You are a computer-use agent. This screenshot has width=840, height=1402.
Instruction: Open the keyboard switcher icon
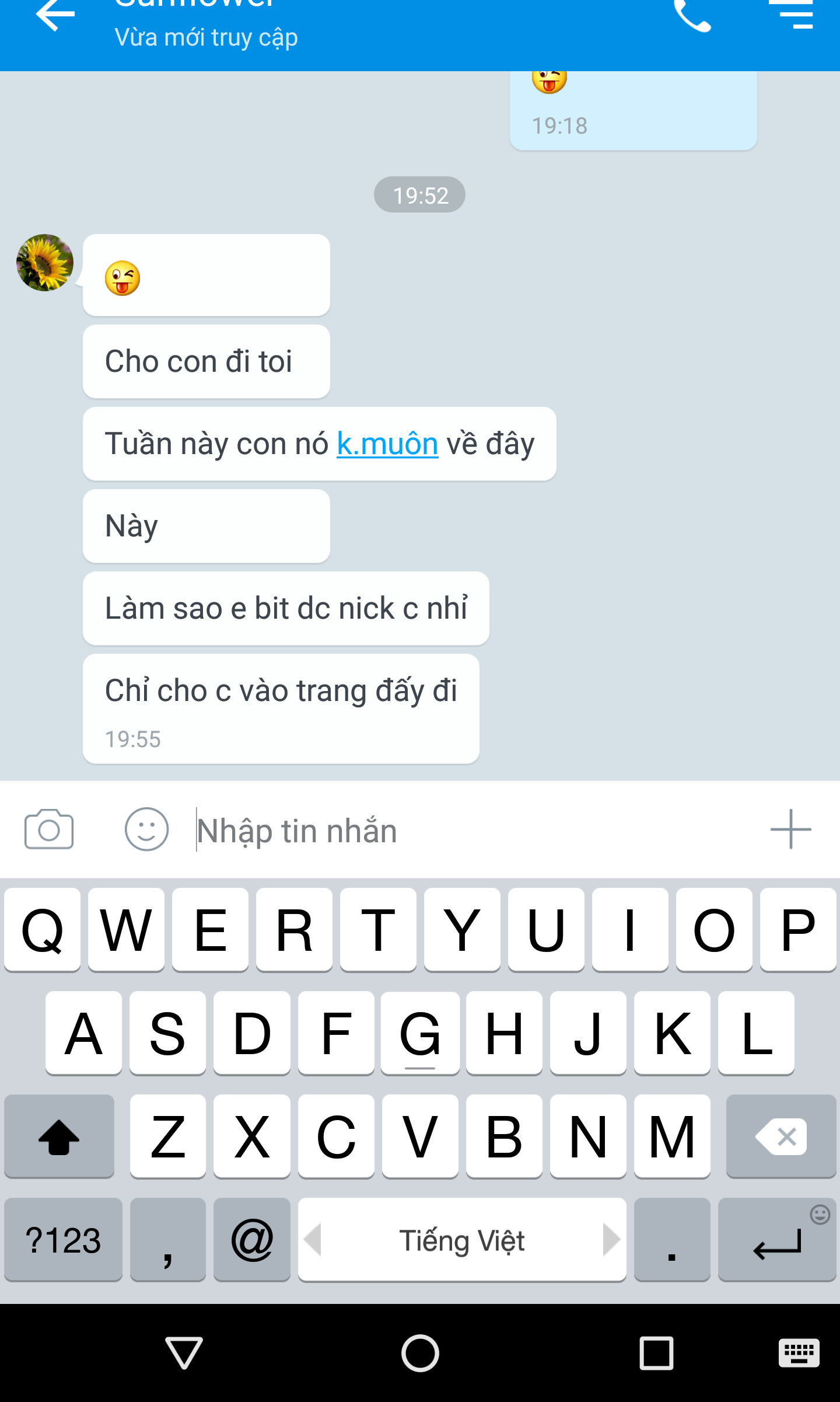pyautogui.click(x=799, y=1353)
